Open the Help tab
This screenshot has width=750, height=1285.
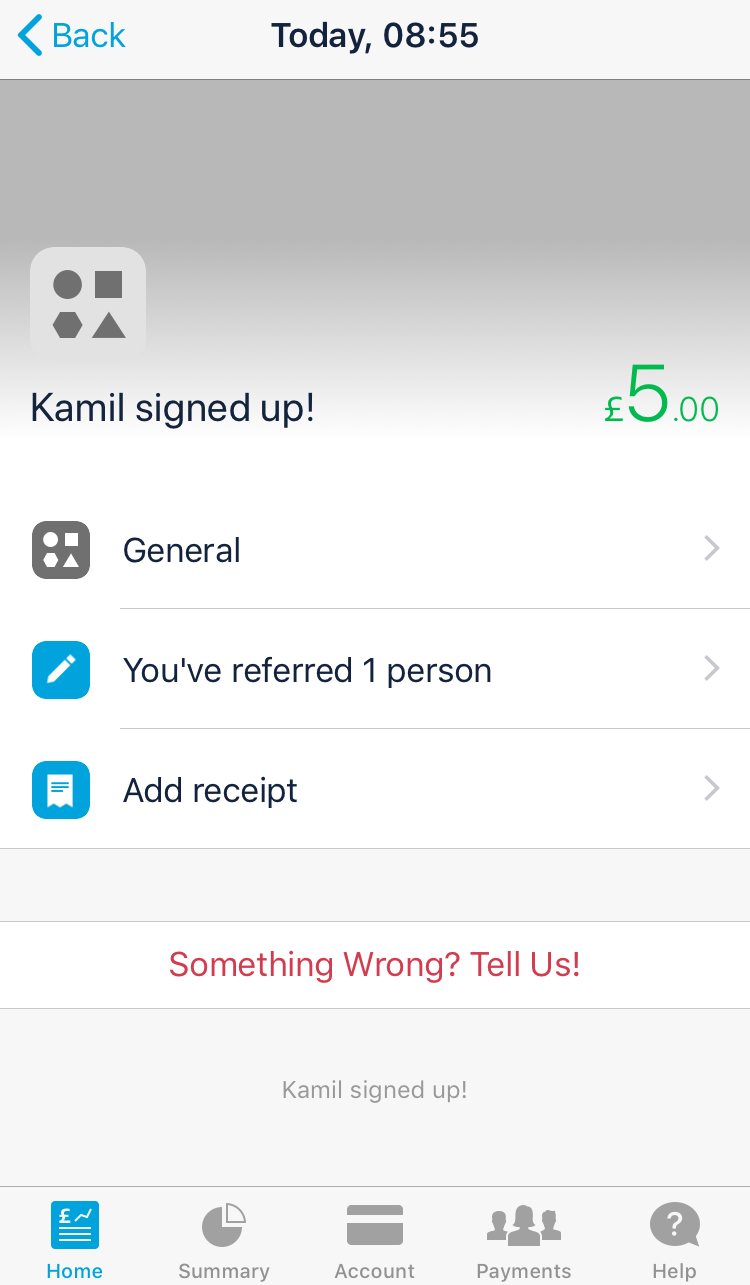pos(674,1238)
